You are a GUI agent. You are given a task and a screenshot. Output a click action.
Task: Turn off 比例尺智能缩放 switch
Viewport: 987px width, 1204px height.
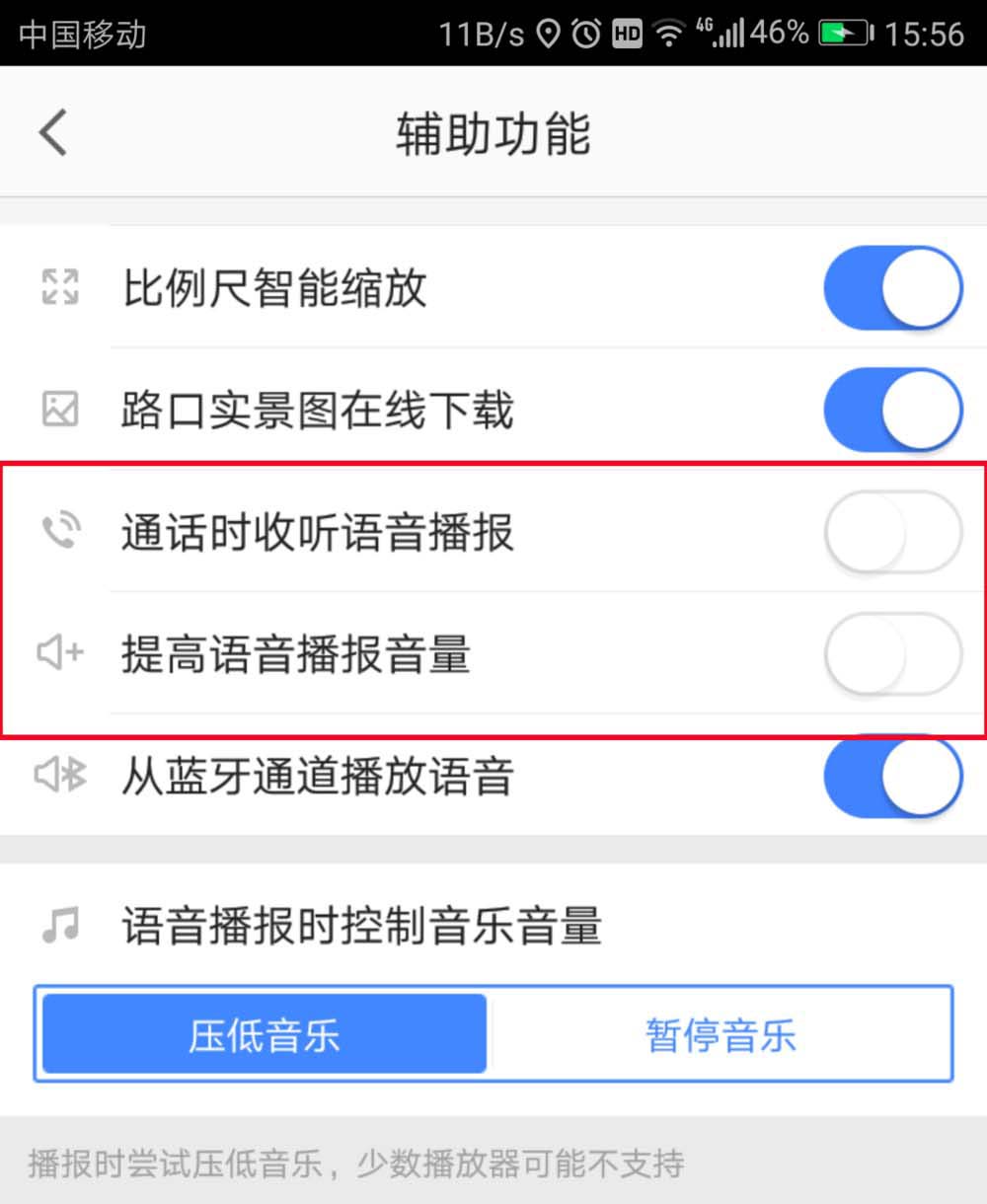point(892,288)
